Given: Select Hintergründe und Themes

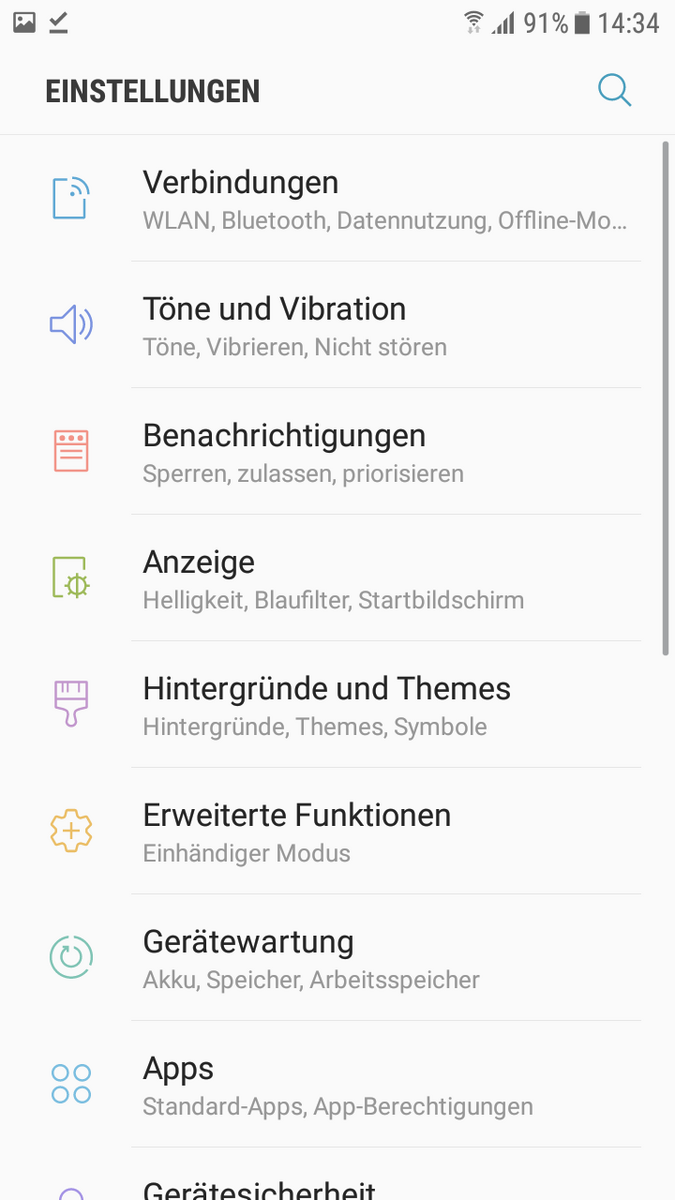Looking at the screenshot, I should click(337, 704).
